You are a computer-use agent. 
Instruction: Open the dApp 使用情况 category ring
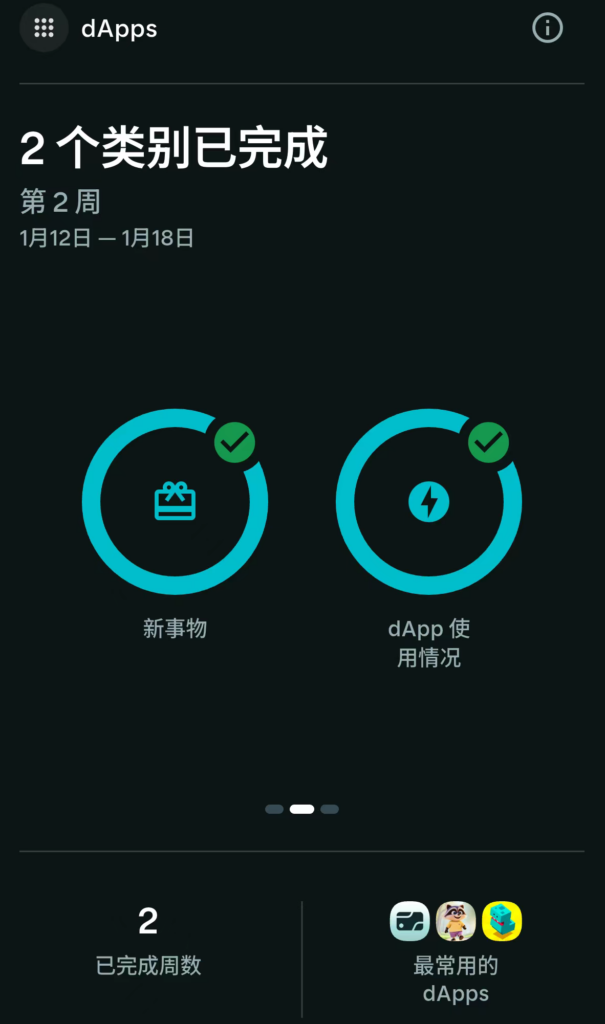click(x=429, y=502)
